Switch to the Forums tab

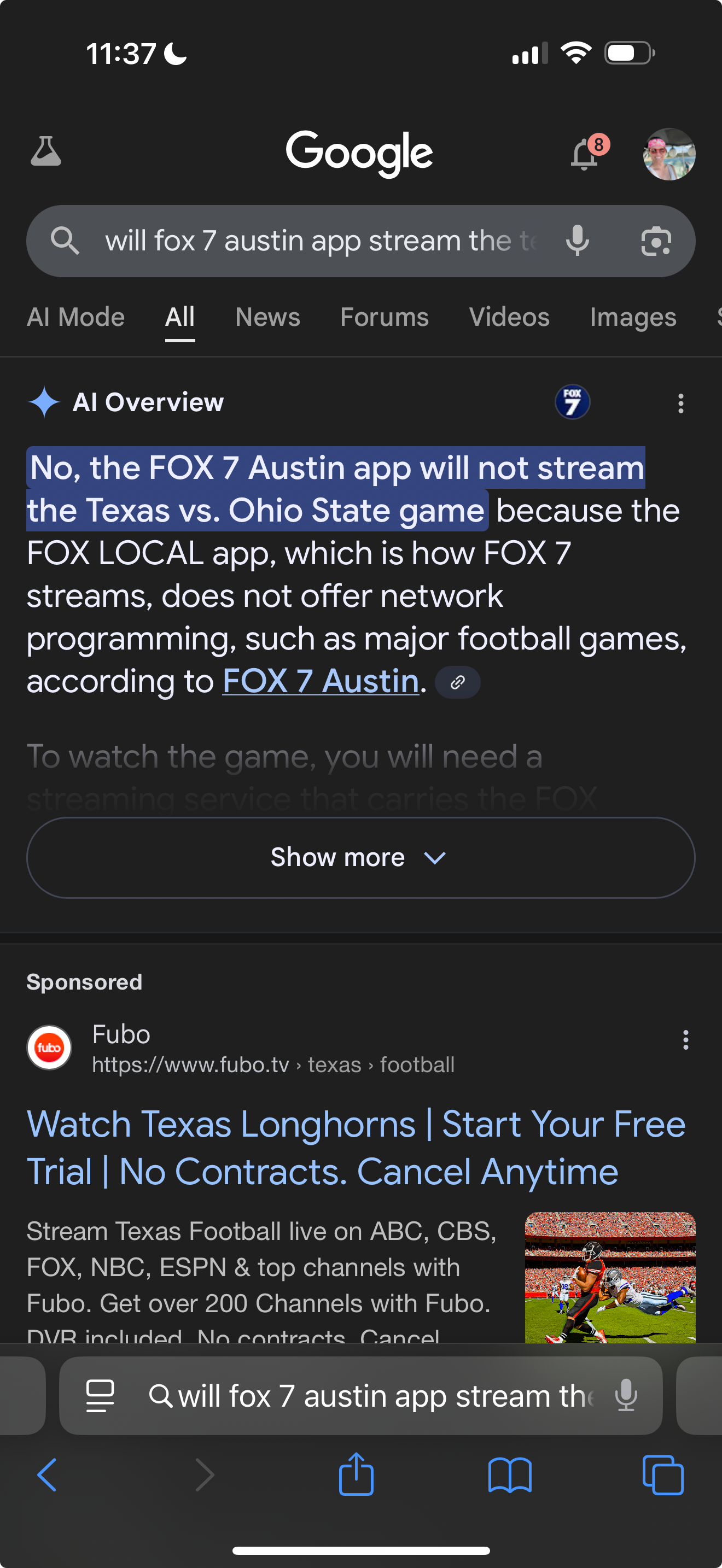click(384, 317)
